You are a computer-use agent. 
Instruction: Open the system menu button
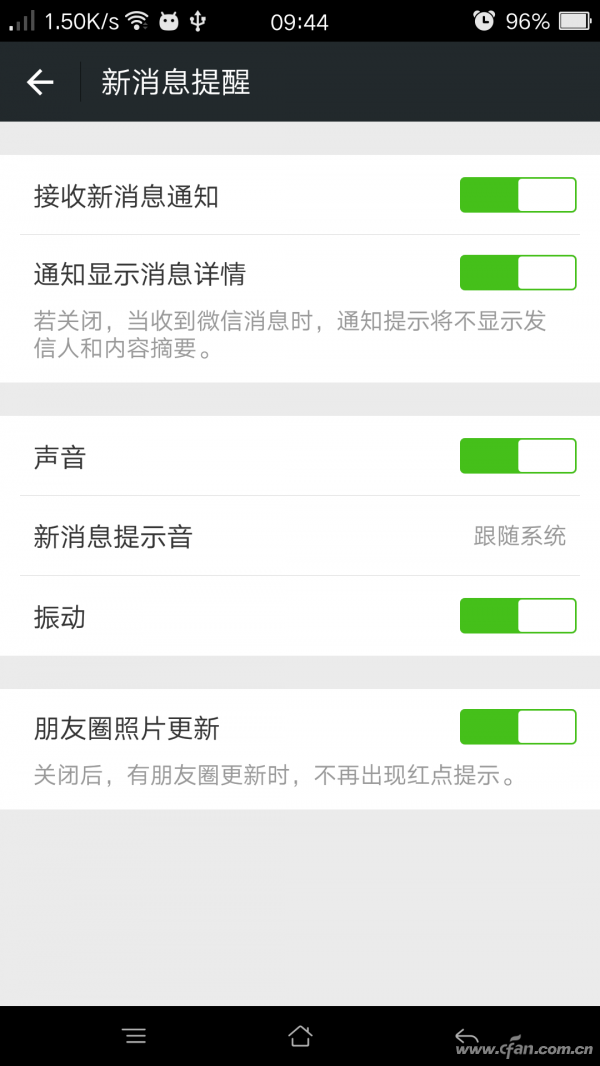pos(135,1036)
